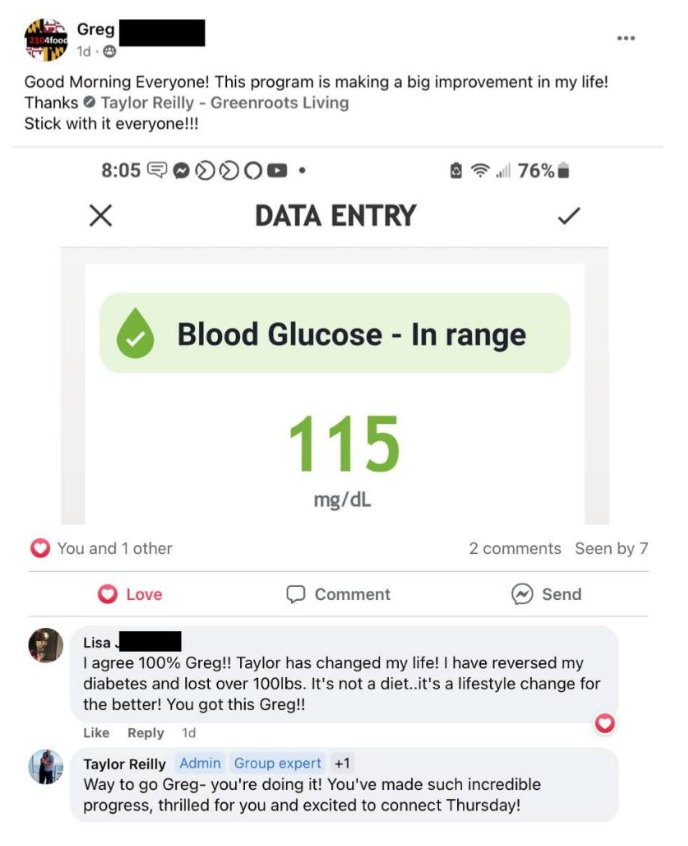
Task: Open Taylor Reilly's comment avatar
Action: tap(45, 767)
